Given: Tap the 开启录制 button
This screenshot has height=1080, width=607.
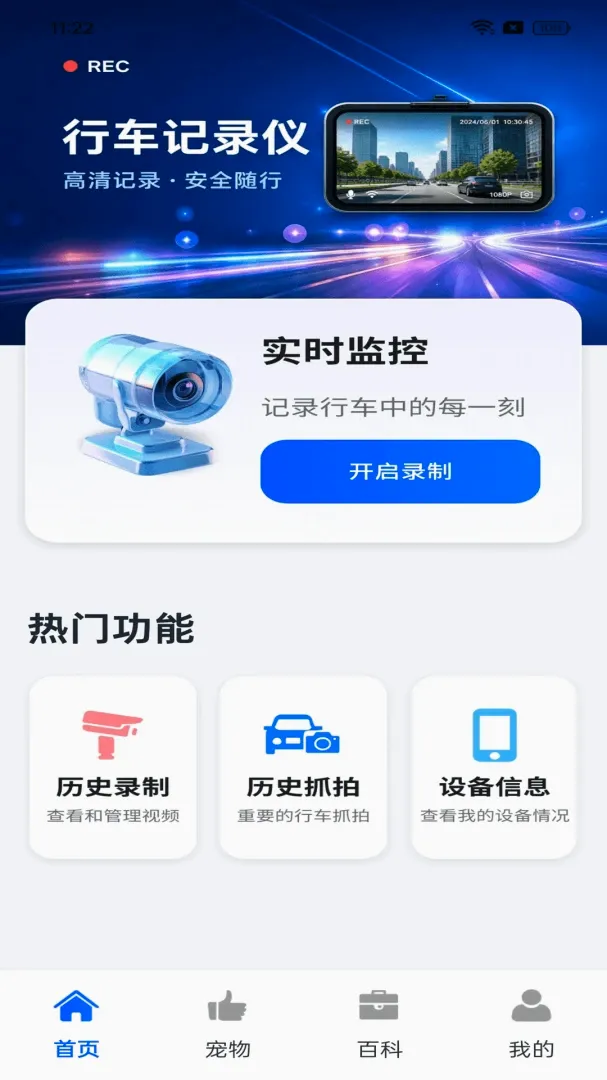Looking at the screenshot, I should [400, 472].
